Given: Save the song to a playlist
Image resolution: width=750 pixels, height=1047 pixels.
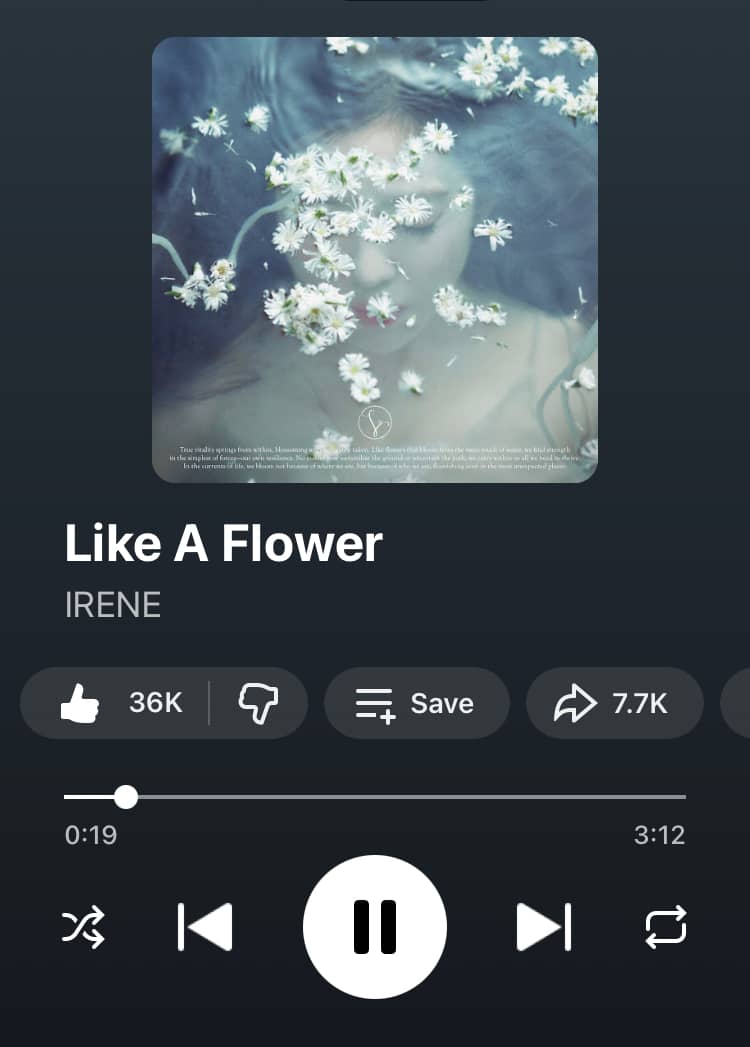Looking at the screenshot, I should (417, 703).
